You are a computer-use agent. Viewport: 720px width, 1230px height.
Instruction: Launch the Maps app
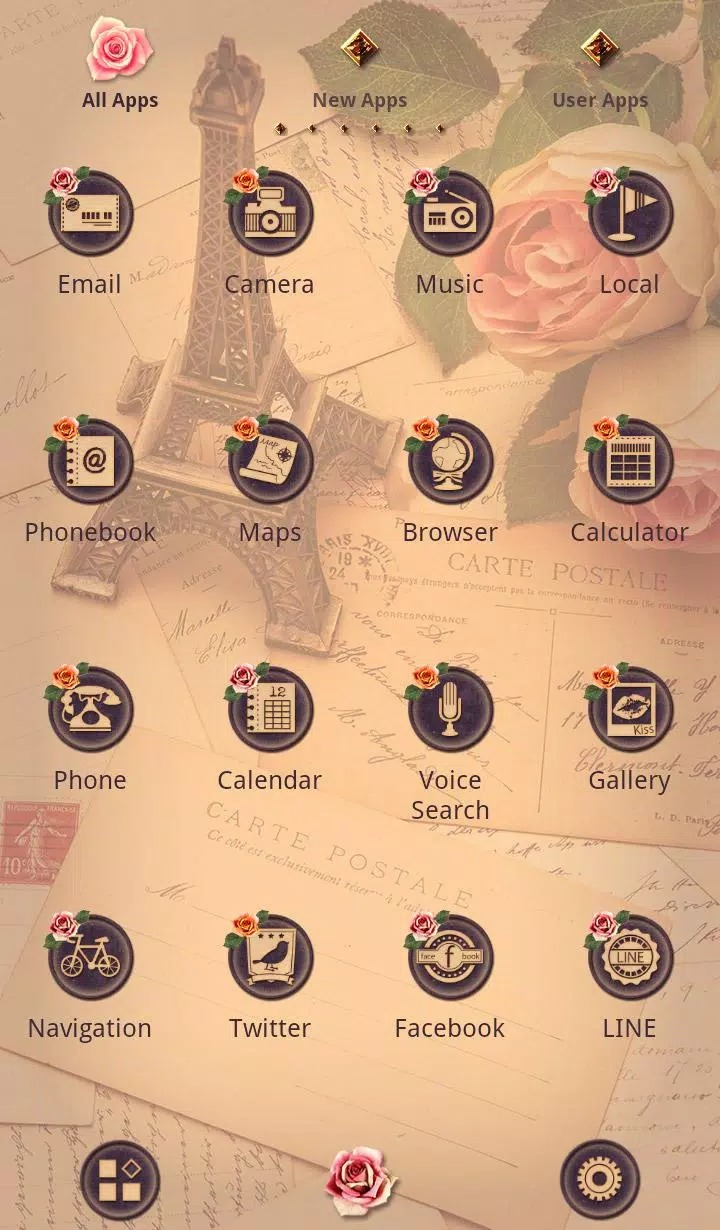[x=270, y=462]
